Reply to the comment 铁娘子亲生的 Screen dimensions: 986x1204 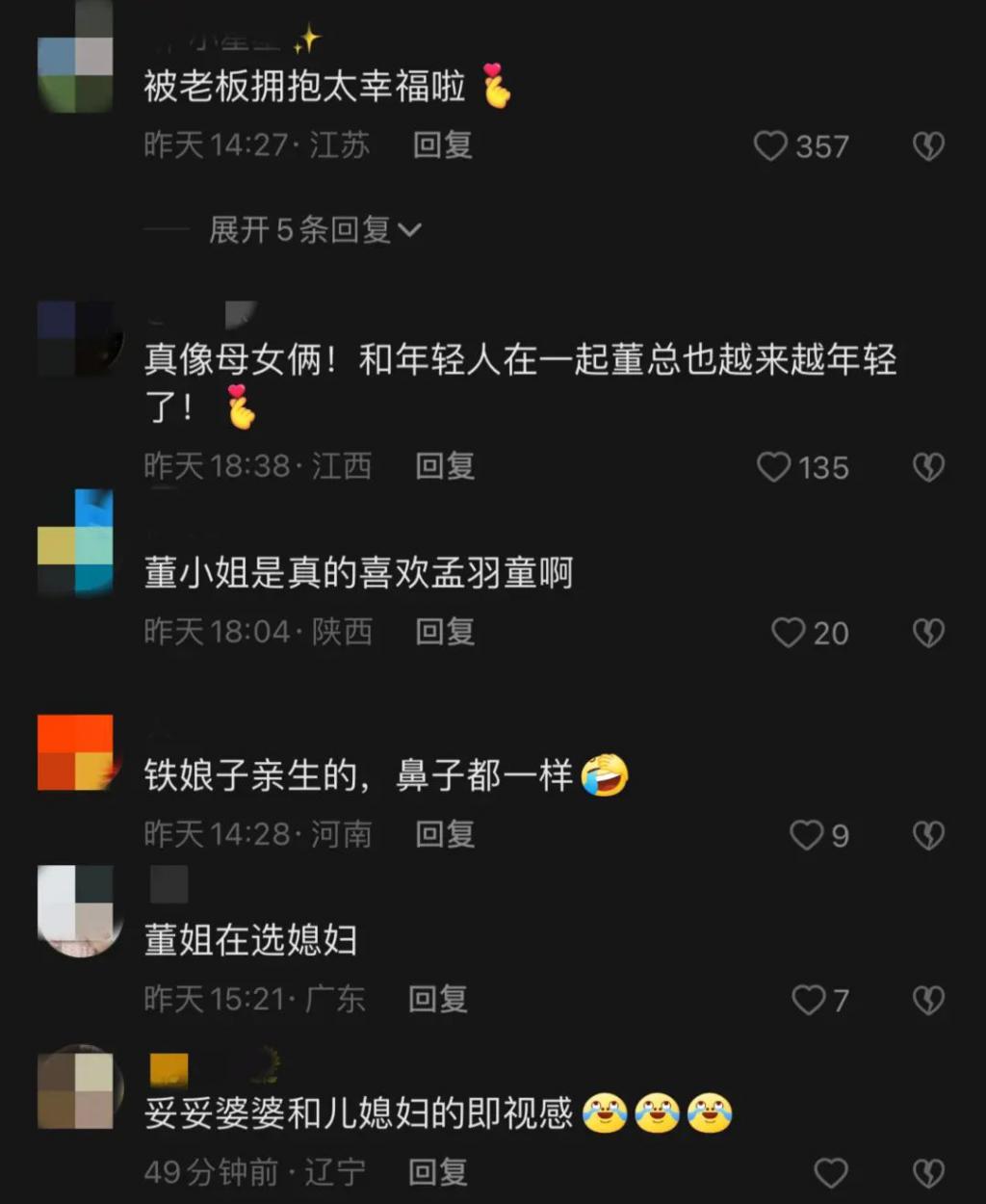pyautogui.click(x=444, y=834)
